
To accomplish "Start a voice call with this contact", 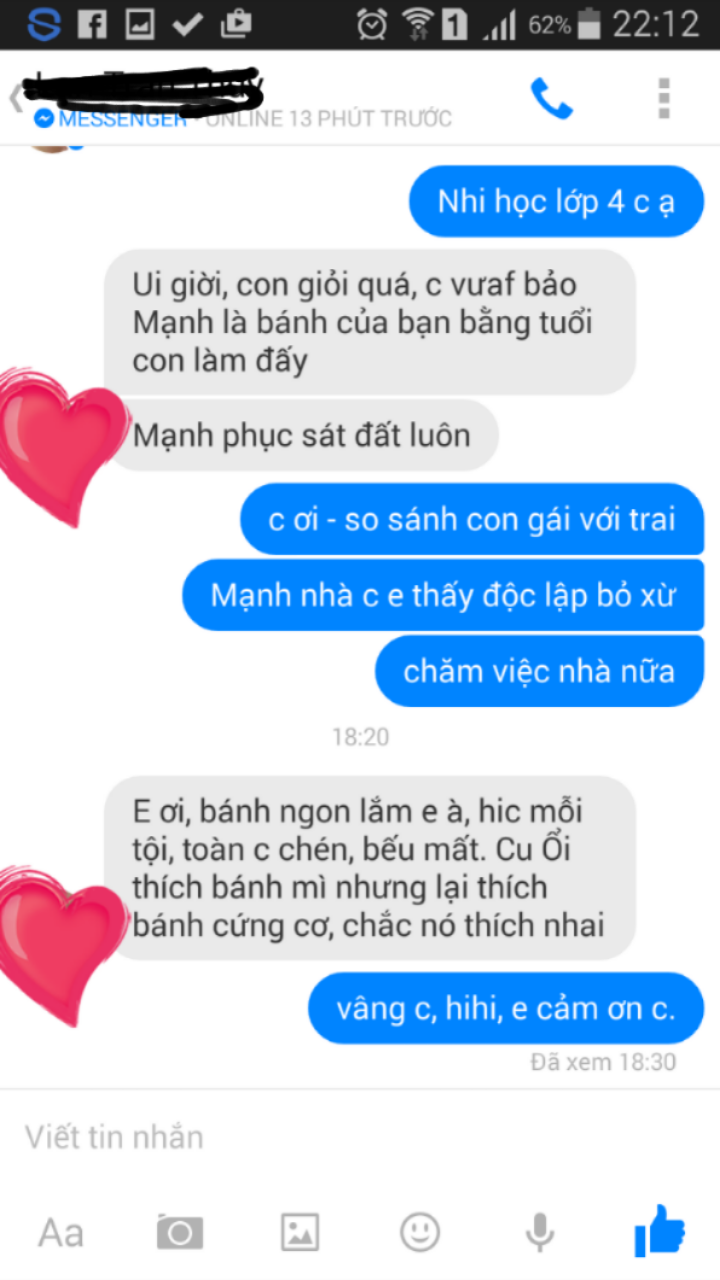I will click(551, 99).
